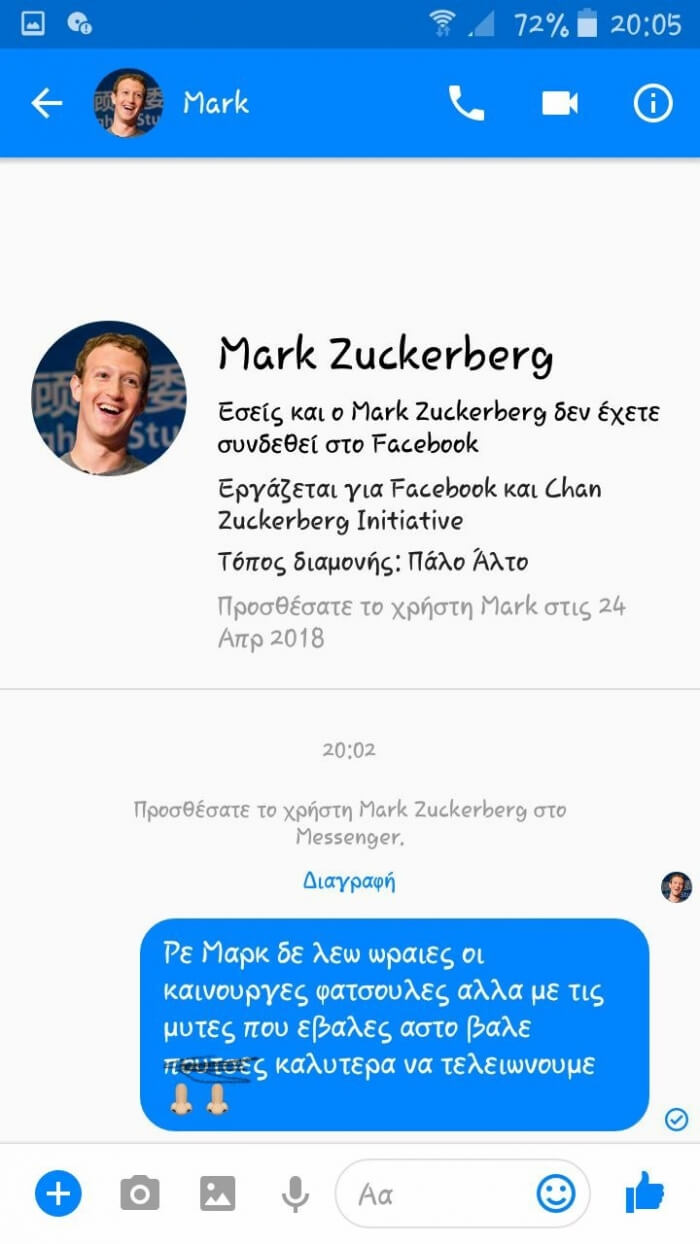This screenshot has height=1244, width=700.
Task: Send a thumbs-up like
Action: click(x=645, y=1192)
